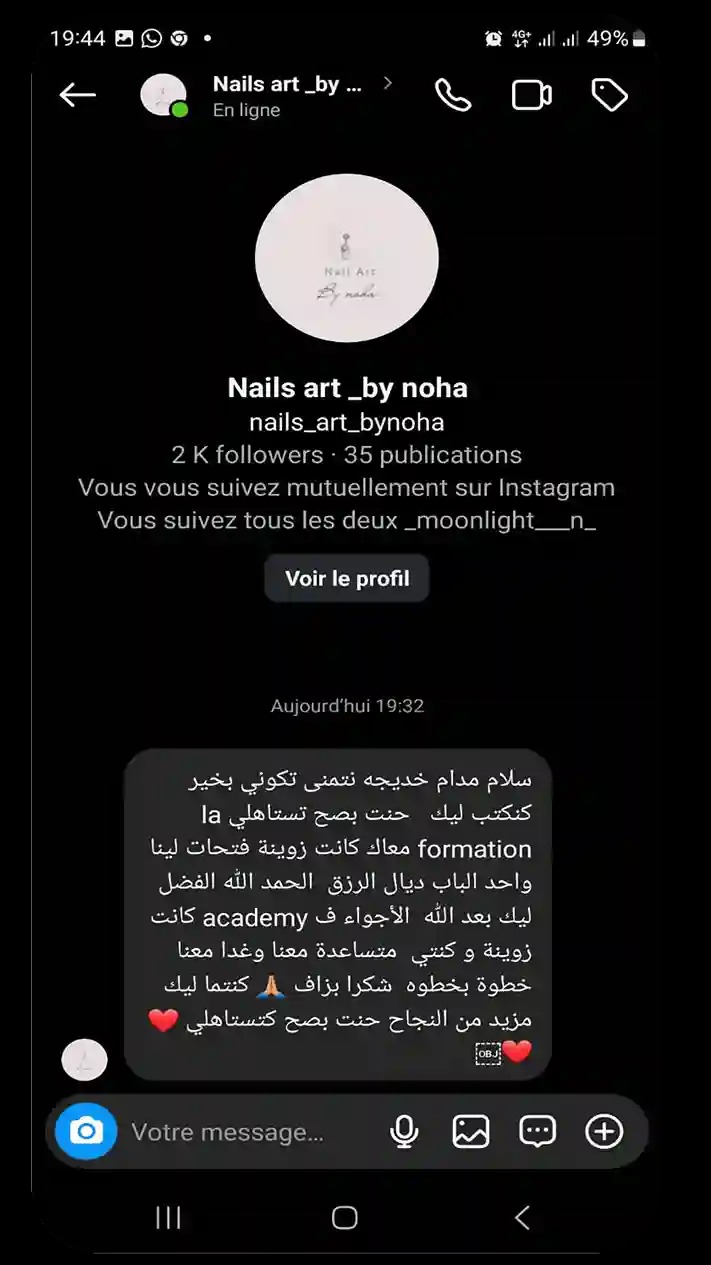The image size is (711, 1265).
Task: Tap the system home button
Action: coord(345,1217)
